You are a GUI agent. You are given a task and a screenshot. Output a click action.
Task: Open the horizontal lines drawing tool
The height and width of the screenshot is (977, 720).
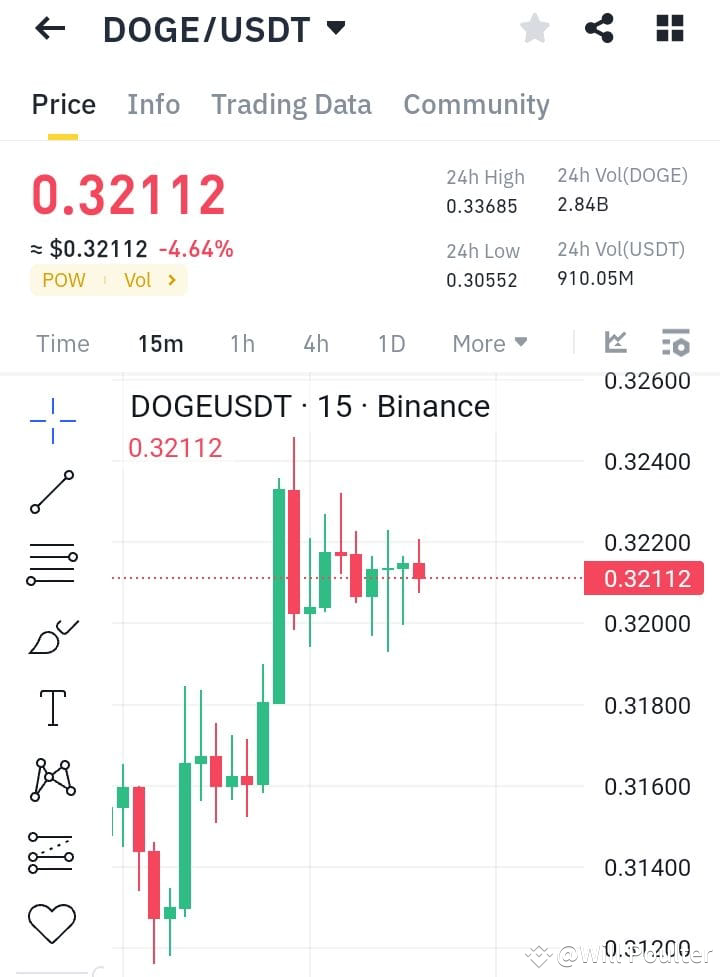coord(50,563)
